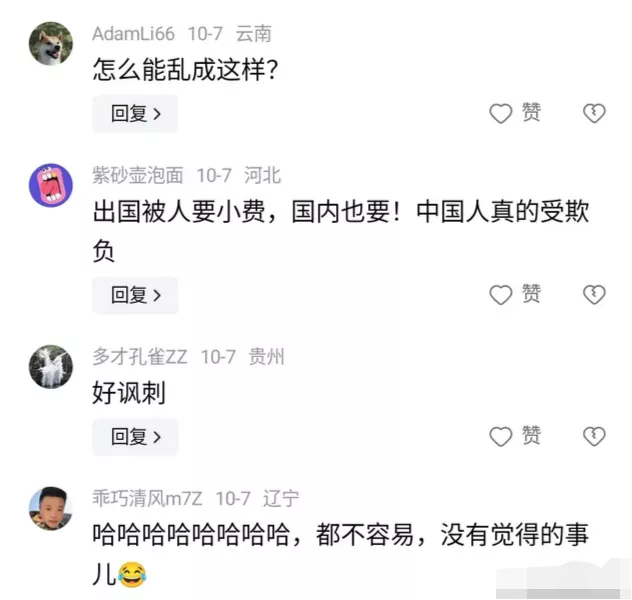Dislike 紫砂壶泡面's comment
The height and width of the screenshot is (600, 632).
pyautogui.click(x=594, y=294)
